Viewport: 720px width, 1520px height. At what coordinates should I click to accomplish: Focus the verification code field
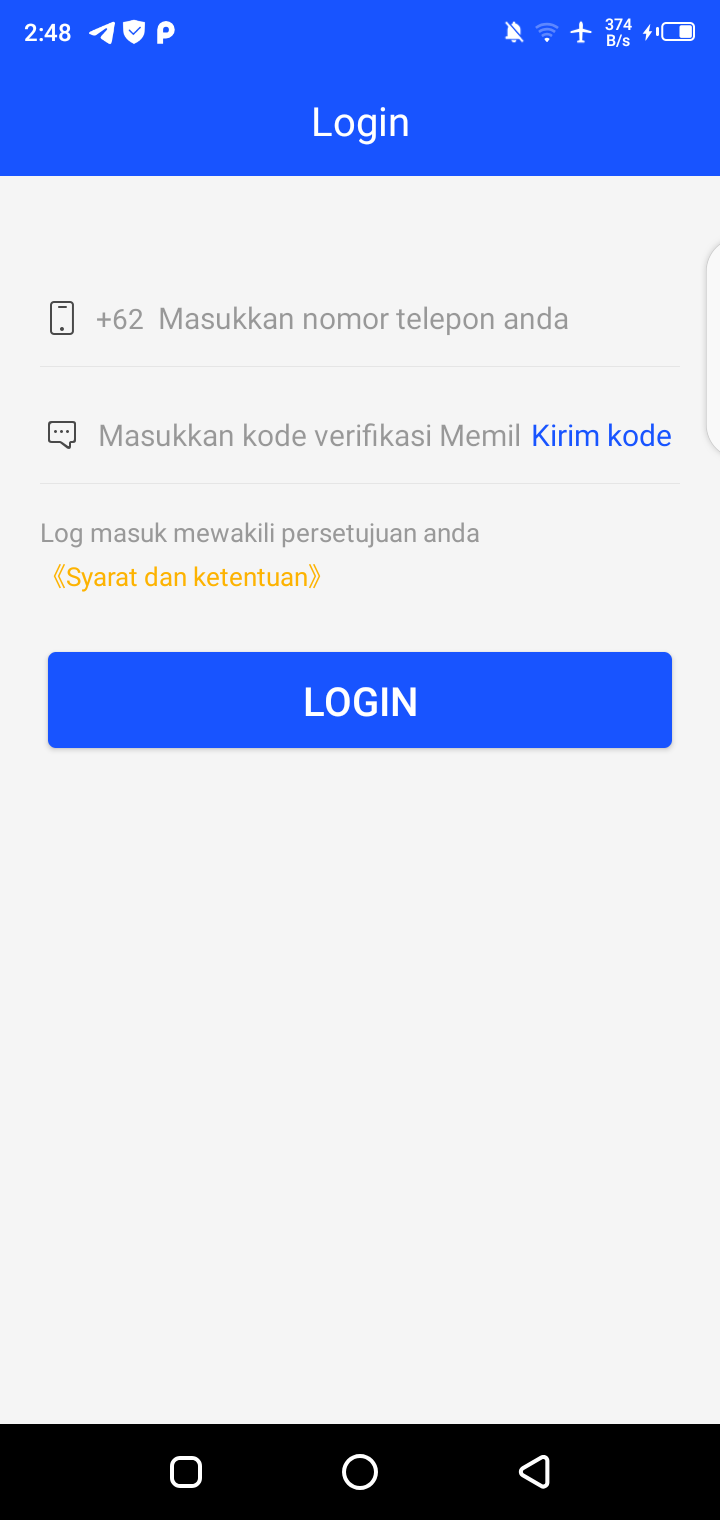(308, 436)
